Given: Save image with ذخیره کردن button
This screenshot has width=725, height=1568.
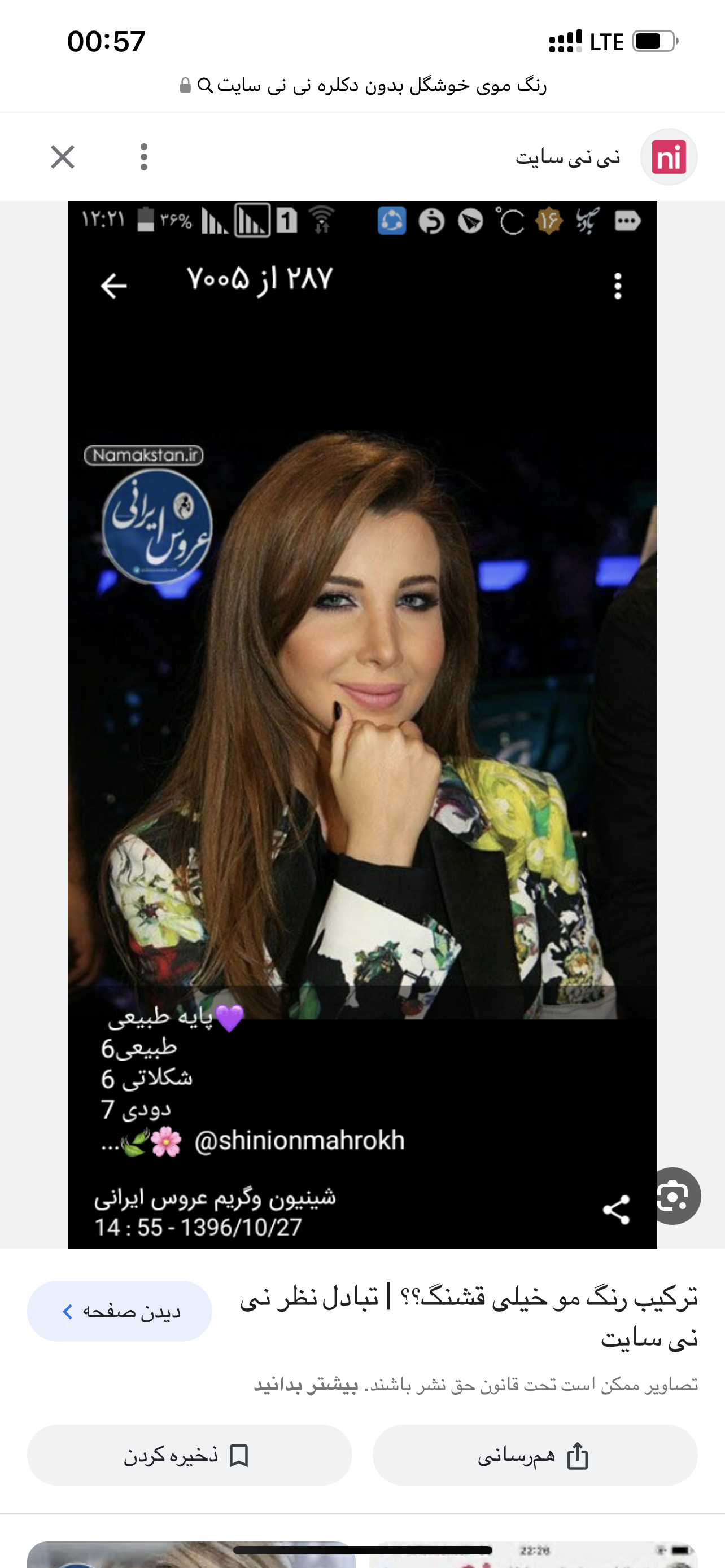Looking at the screenshot, I should point(189,1455).
